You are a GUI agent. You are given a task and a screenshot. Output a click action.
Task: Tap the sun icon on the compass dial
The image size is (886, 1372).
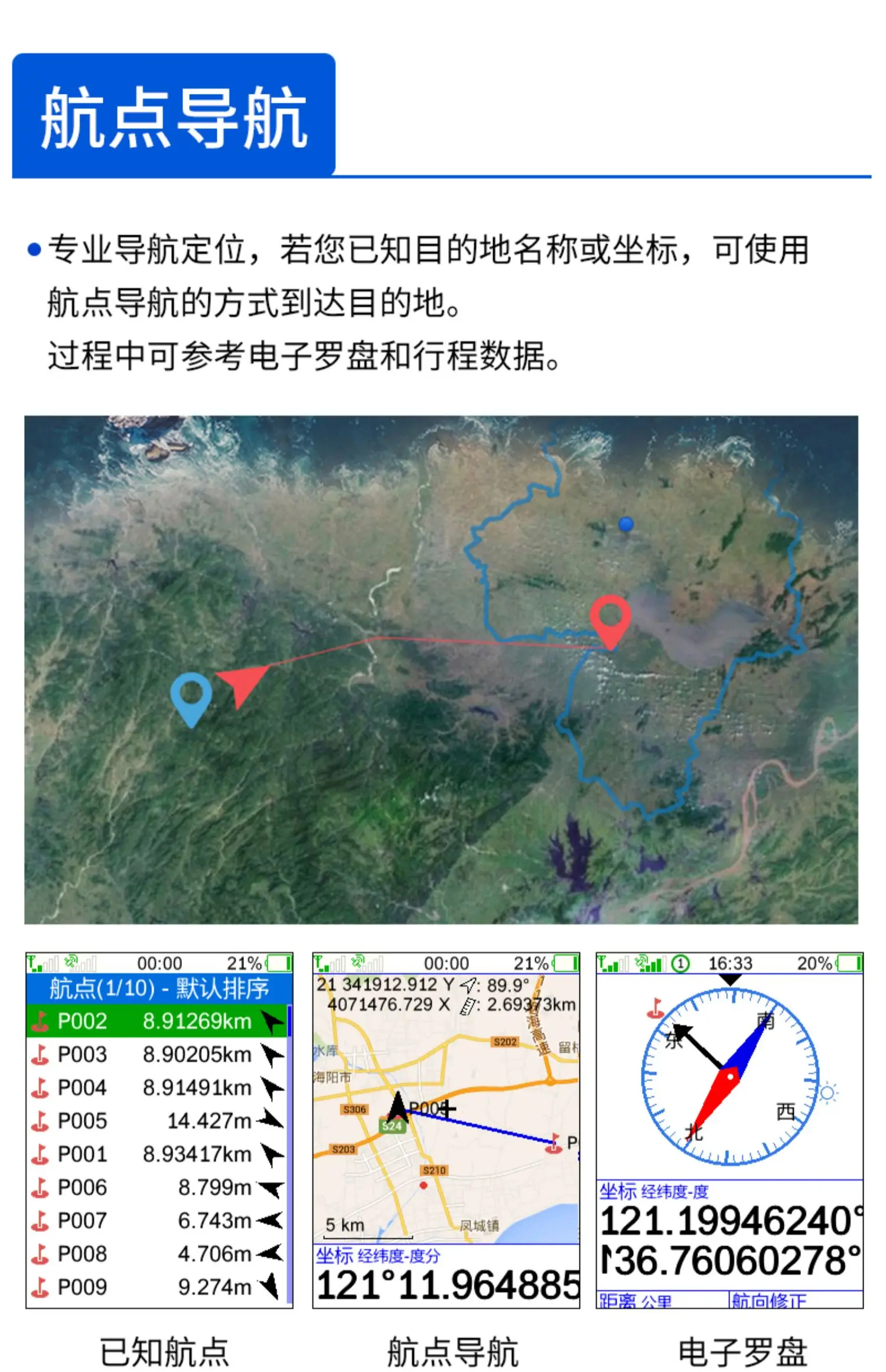(828, 1092)
